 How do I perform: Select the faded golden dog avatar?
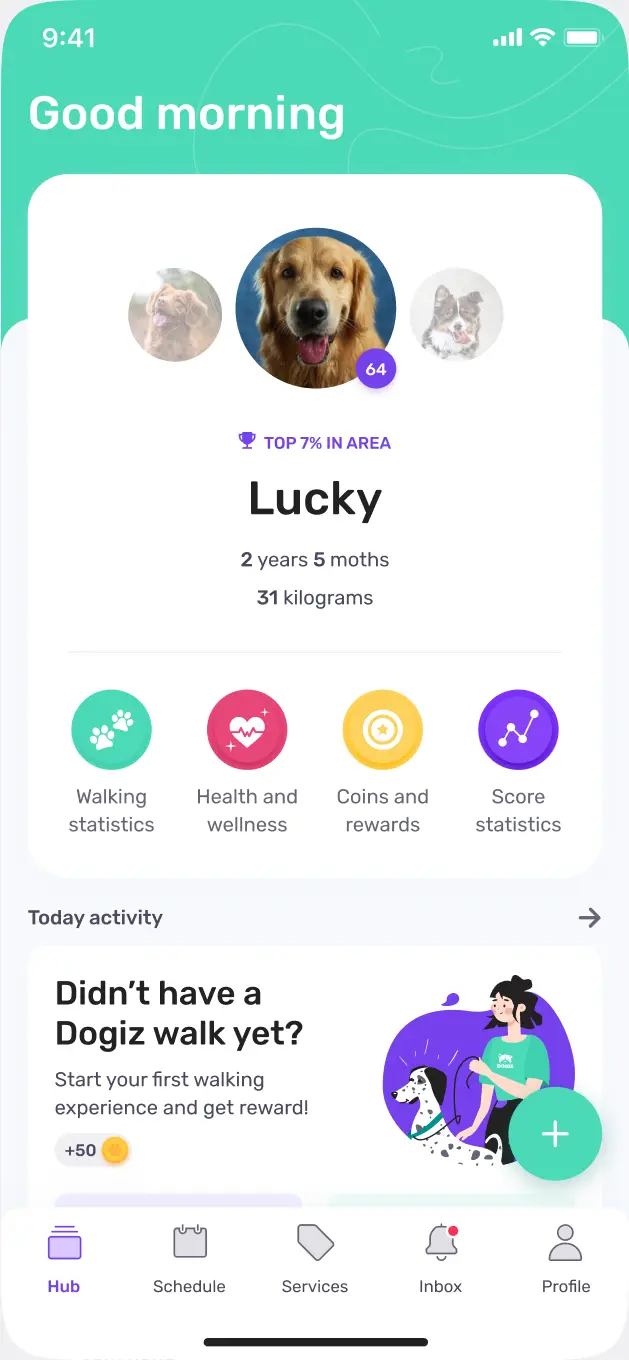tap(175, 314)
